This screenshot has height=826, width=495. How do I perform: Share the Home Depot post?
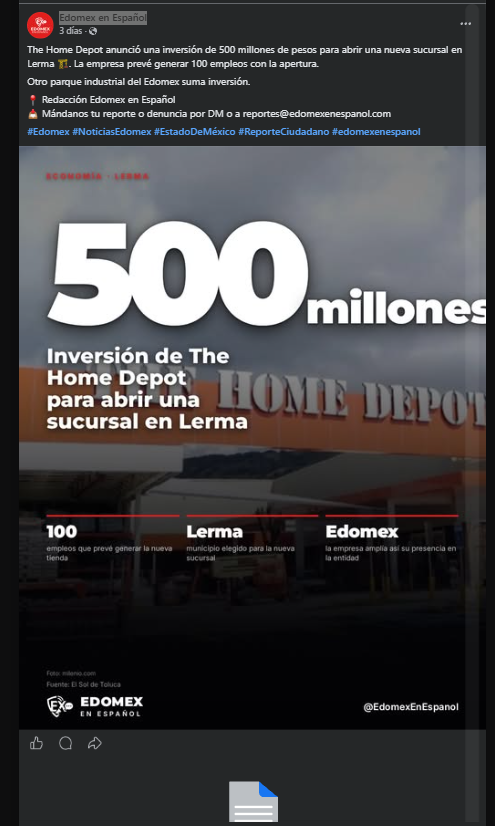tap(95, 743)
